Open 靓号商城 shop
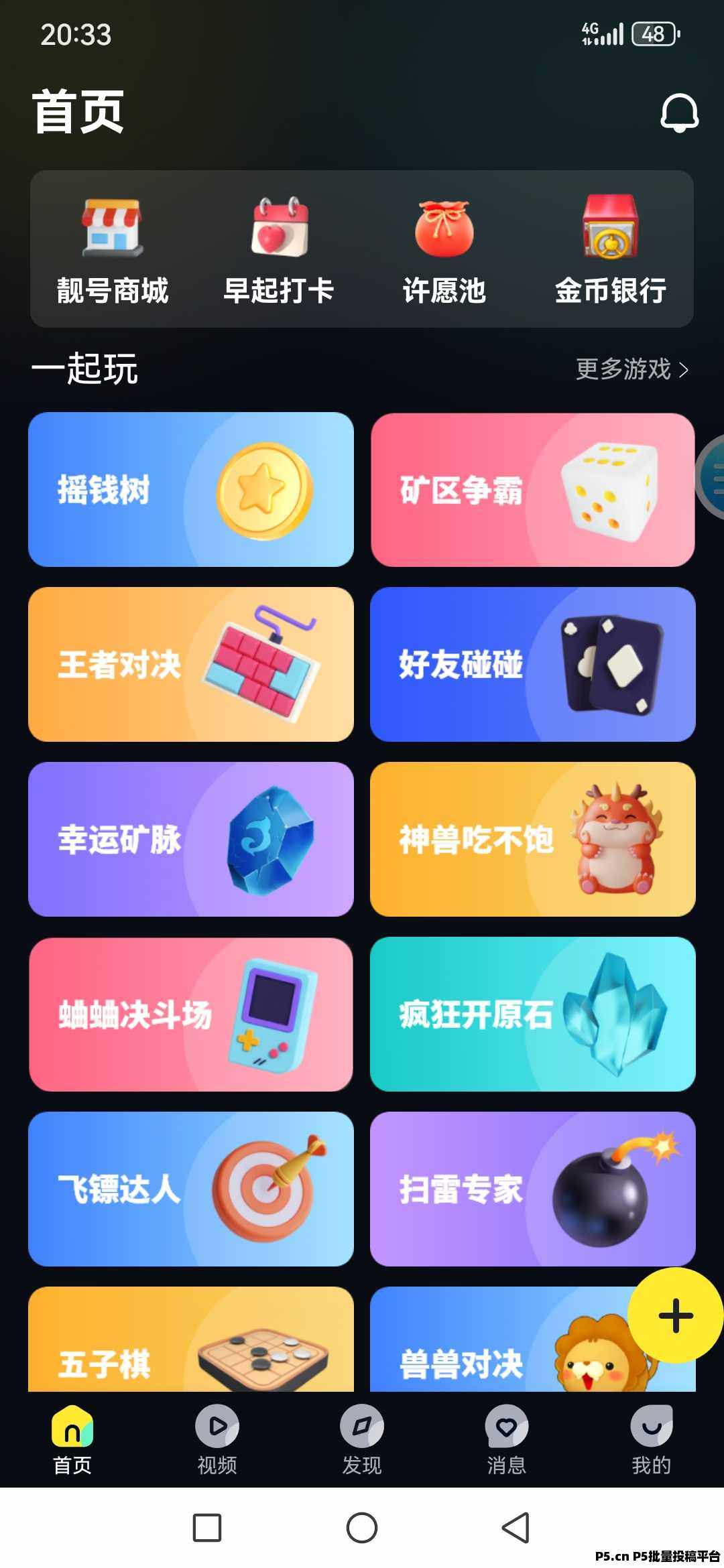This screenshot has height=1568, width=724. [112, 251]
